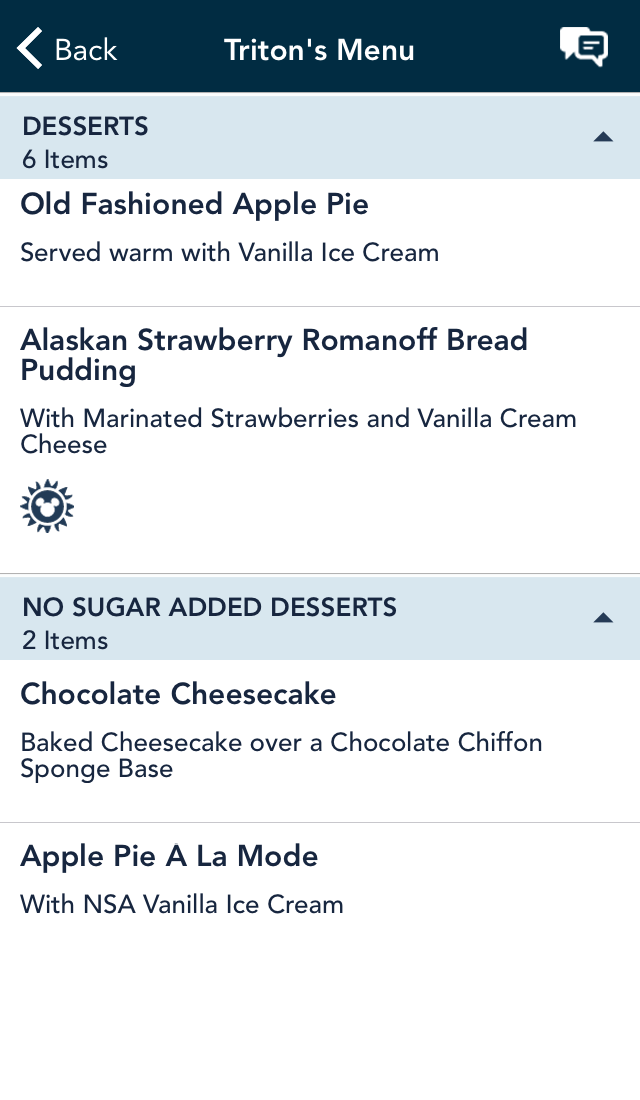Open the chat messages icon
640x1100 pixels.
[584, 48]
